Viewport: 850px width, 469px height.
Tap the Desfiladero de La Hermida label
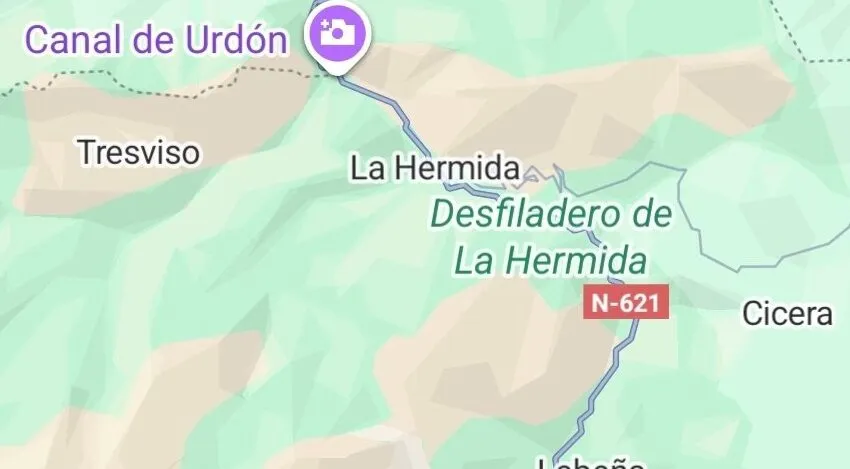tap(549, 237)
